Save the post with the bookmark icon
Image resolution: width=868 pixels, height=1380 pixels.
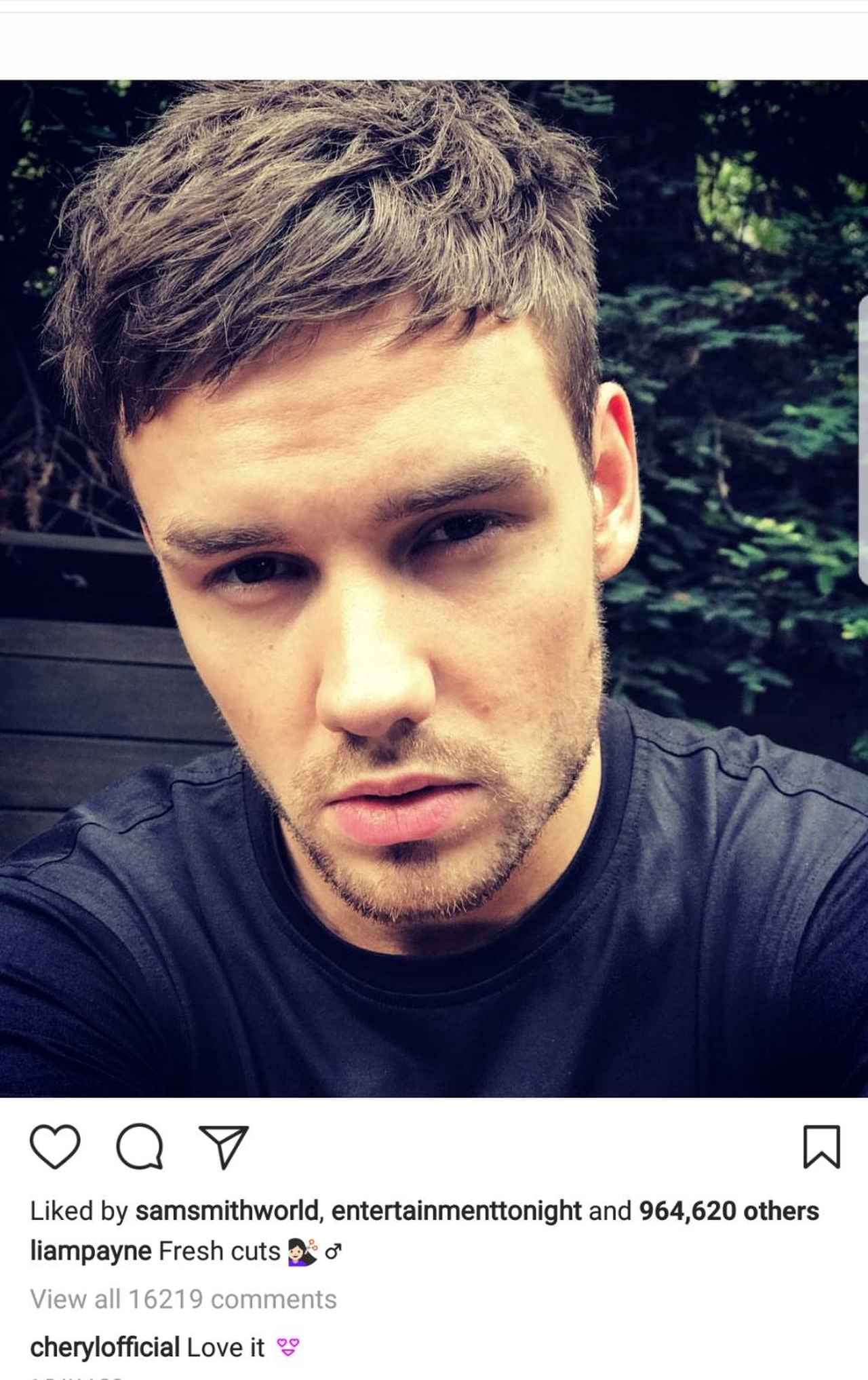pos(821,1147)
